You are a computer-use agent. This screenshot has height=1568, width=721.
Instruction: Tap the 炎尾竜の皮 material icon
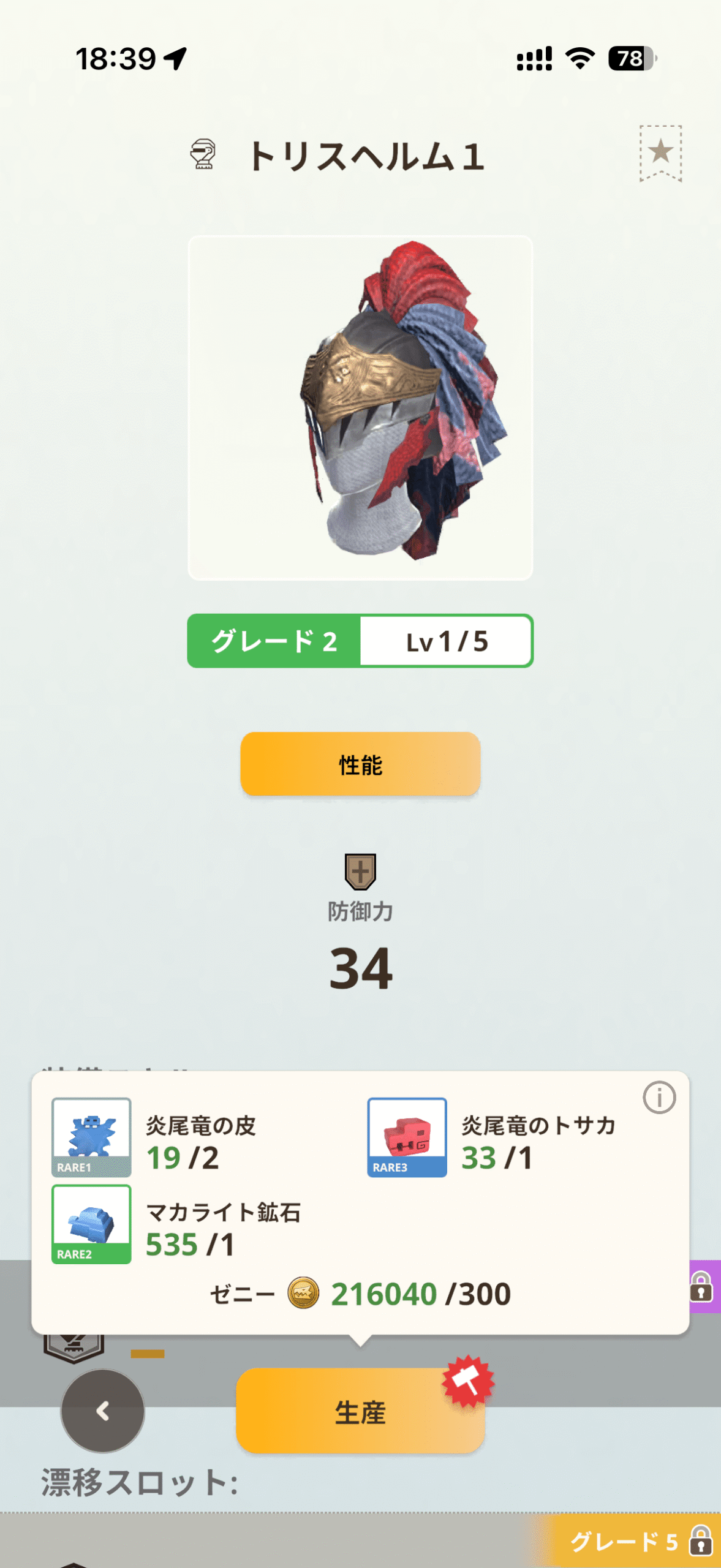[91, 1137]
